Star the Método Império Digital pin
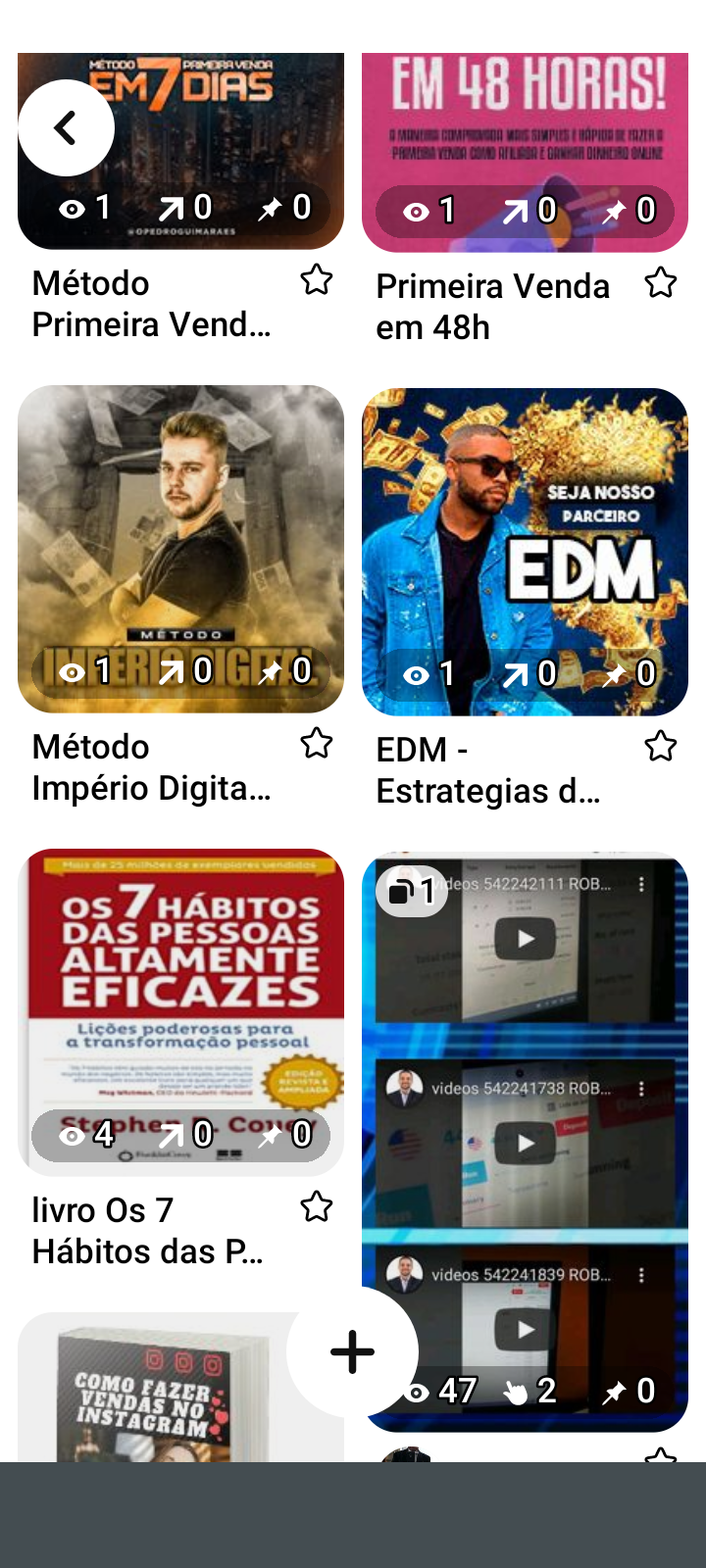The height and width of the screenshot is (1568, 706). coord(316,744)
